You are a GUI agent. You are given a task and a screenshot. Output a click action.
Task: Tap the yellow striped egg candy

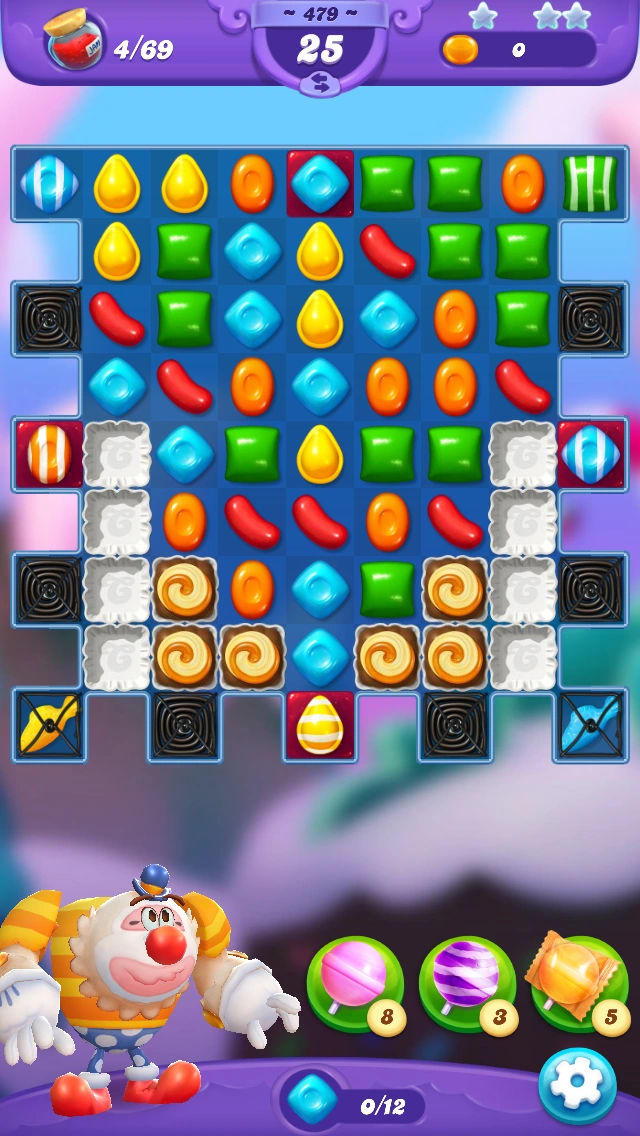point(320,724)
